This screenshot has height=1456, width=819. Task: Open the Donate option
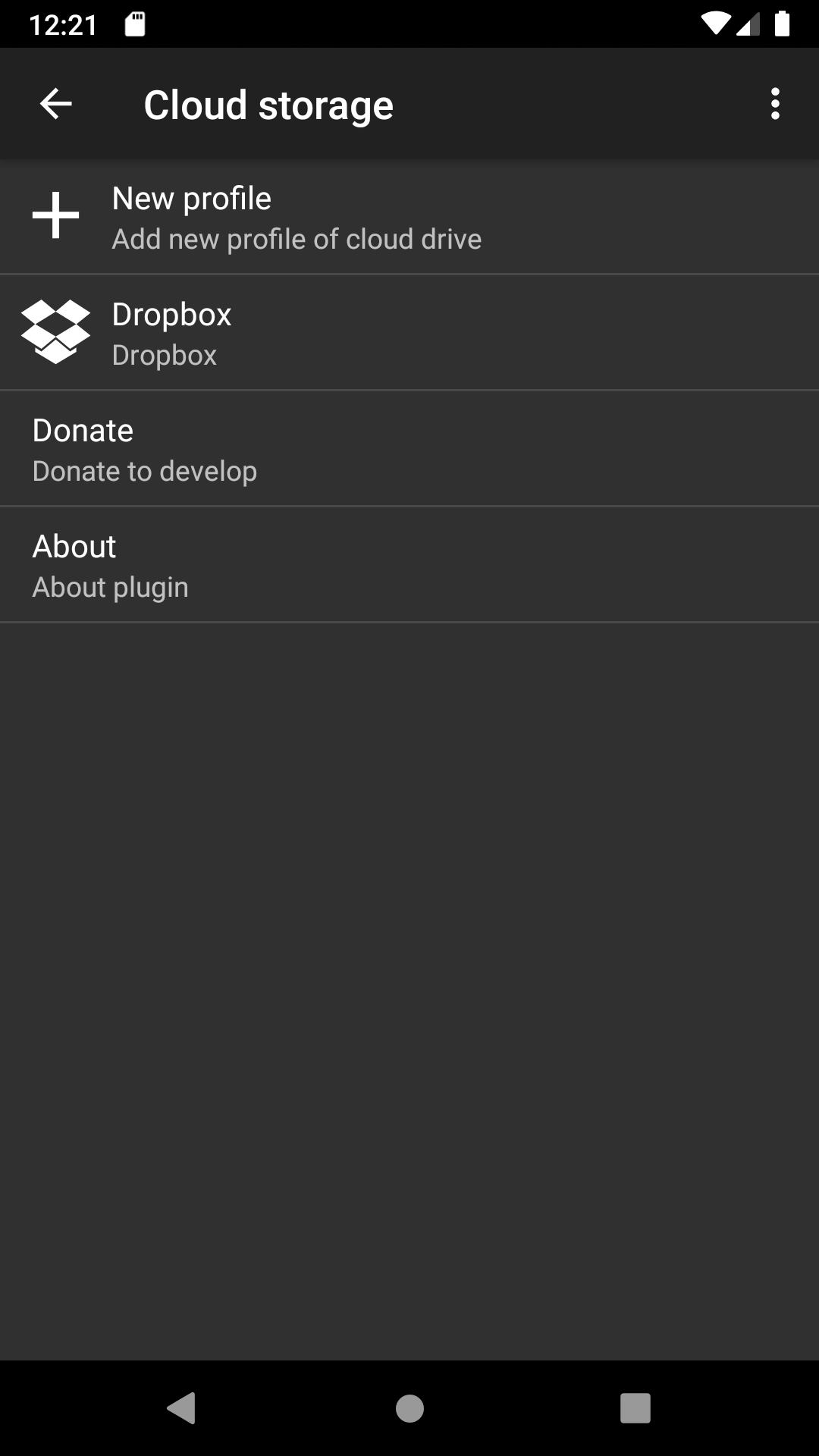[x=409, y=450]
